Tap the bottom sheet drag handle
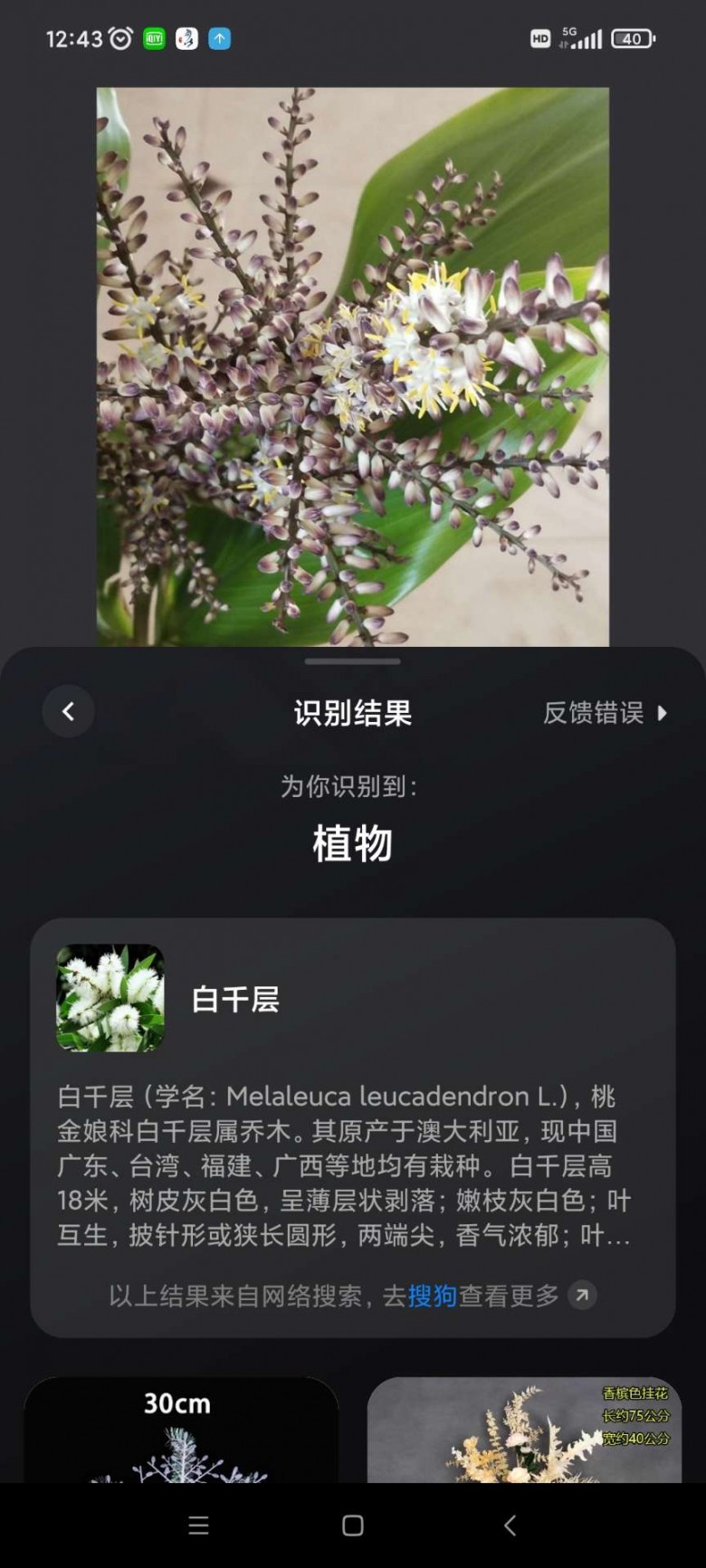The width and height of the screenshot is (706, 1568). tap(352, 661)
